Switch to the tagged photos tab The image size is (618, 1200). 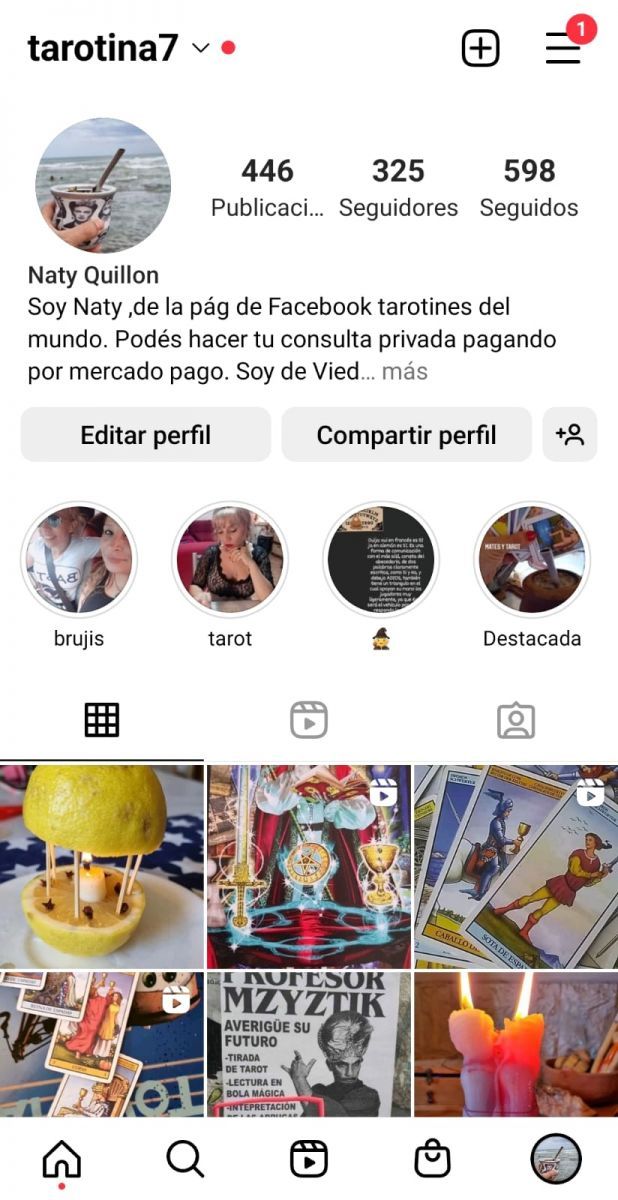pyautogui.click(x=516, y=720)
